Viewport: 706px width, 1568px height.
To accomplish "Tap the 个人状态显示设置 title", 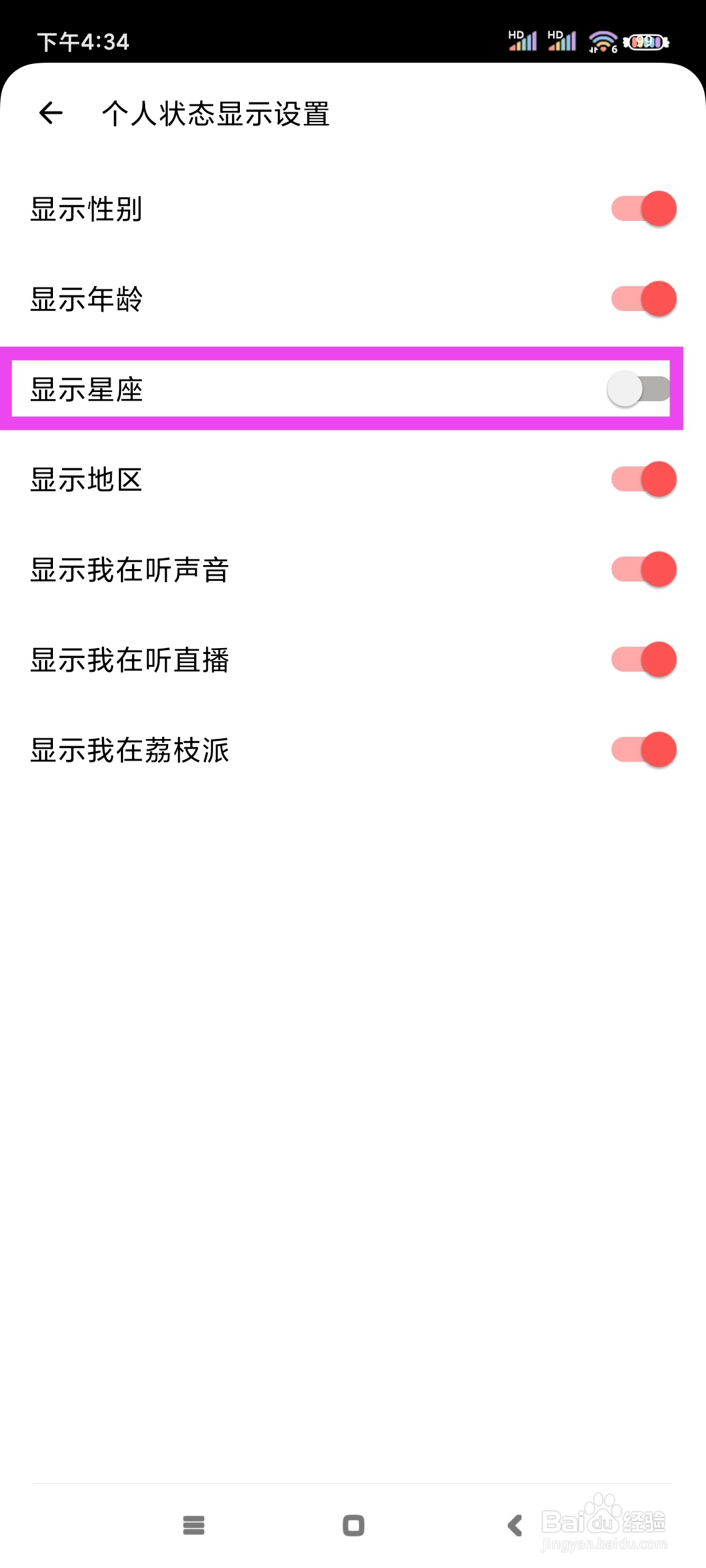I will [x=218, y=113].
